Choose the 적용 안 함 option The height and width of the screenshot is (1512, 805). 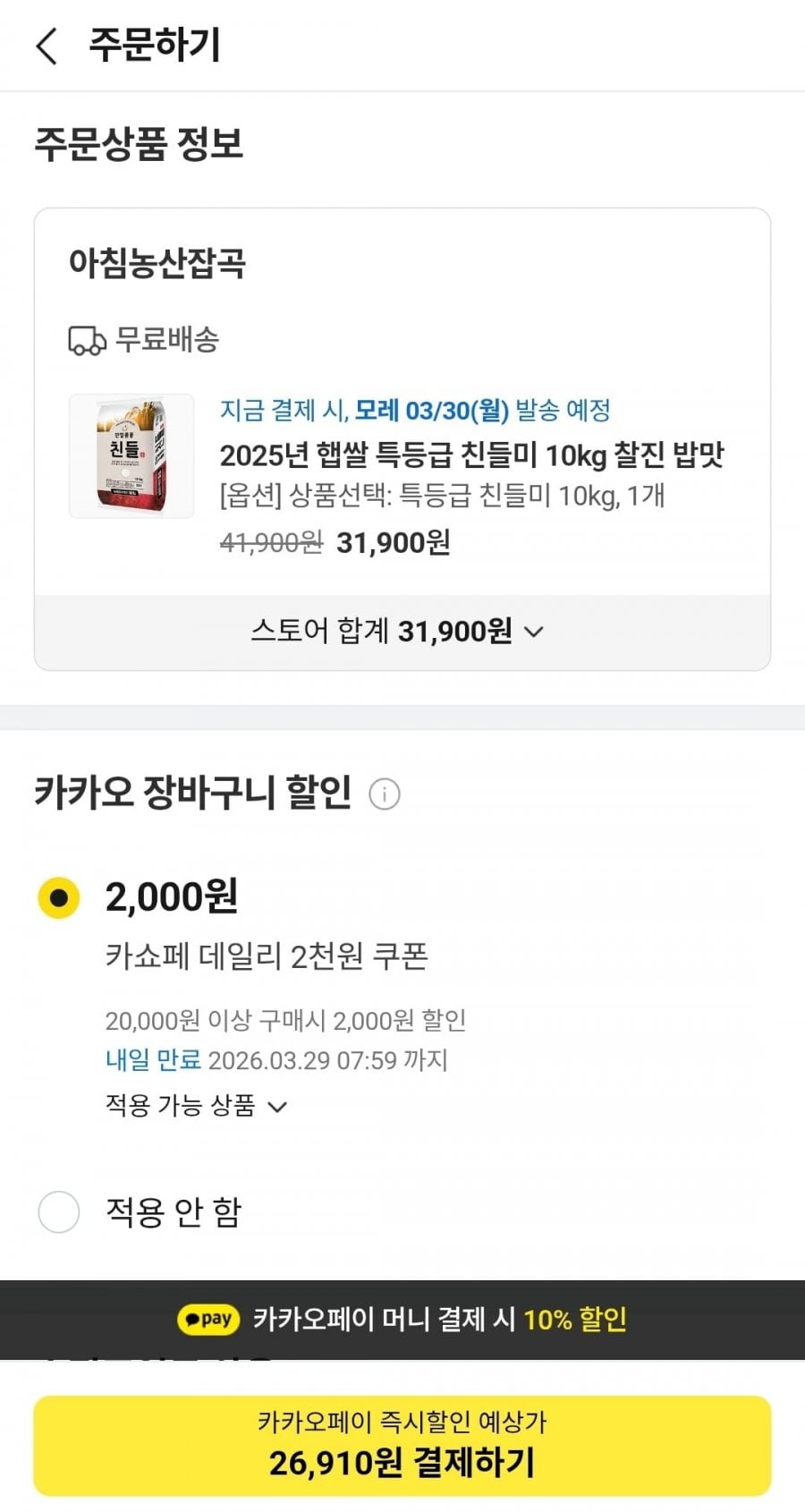[59, 1212]
